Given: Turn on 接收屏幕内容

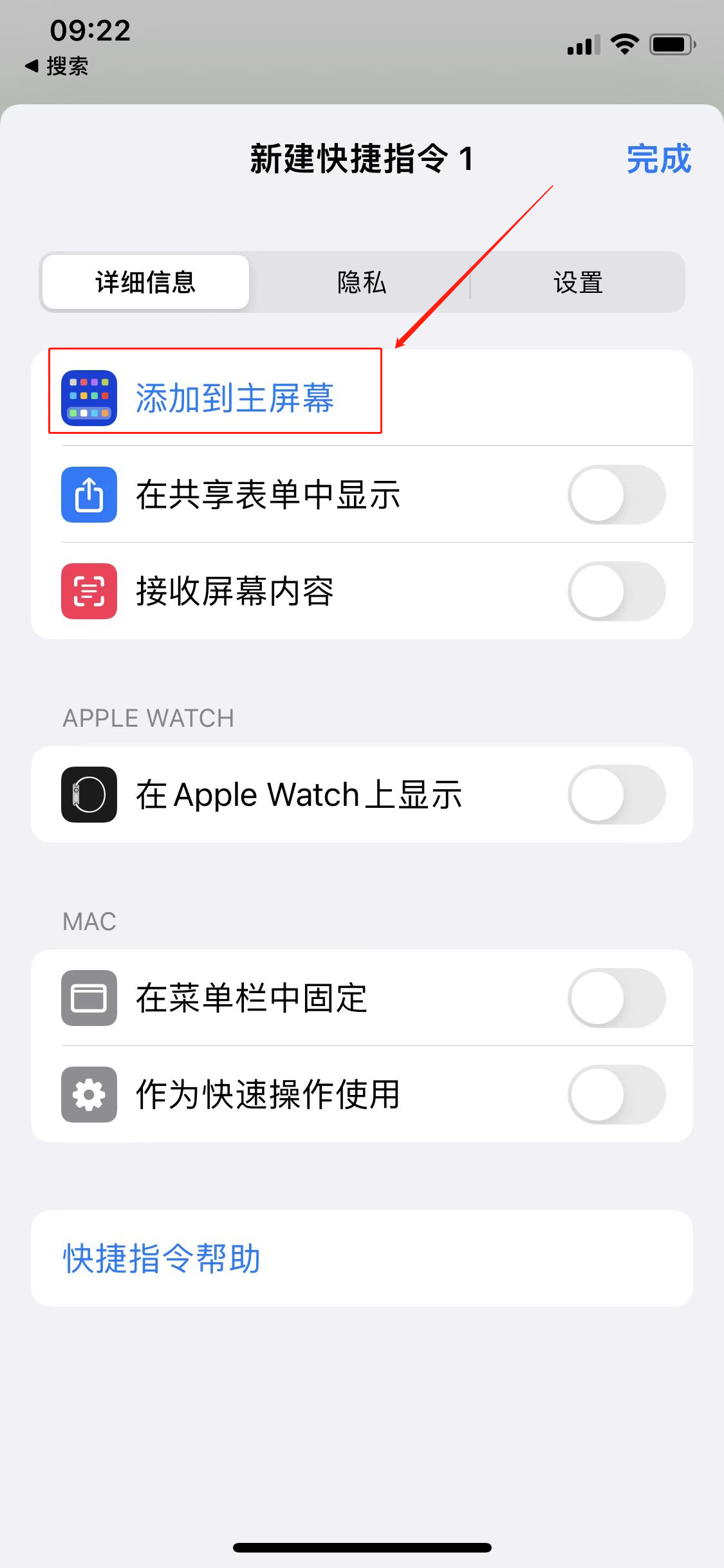Looking at the screenshot, I should 616,591.
